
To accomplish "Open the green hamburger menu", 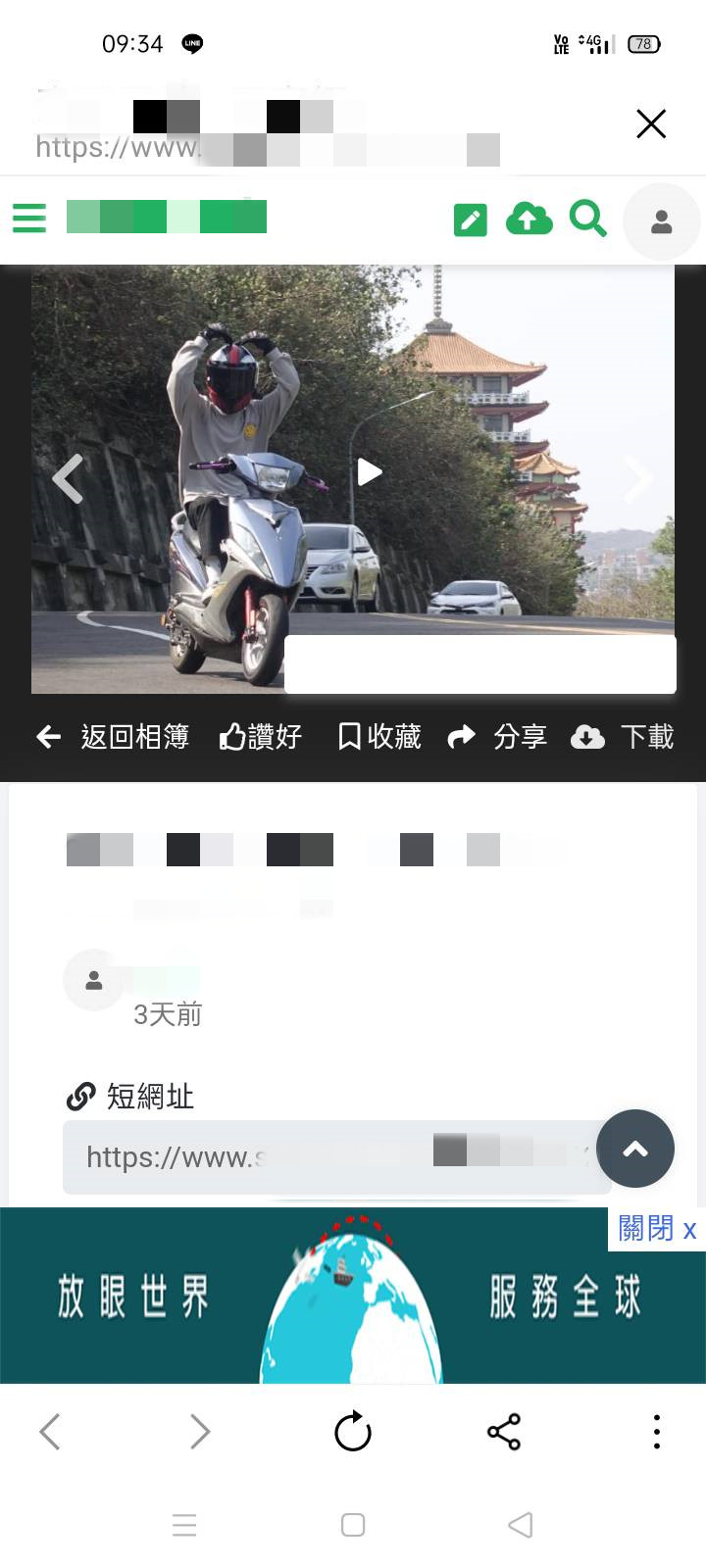I will (x=29, y=218).
